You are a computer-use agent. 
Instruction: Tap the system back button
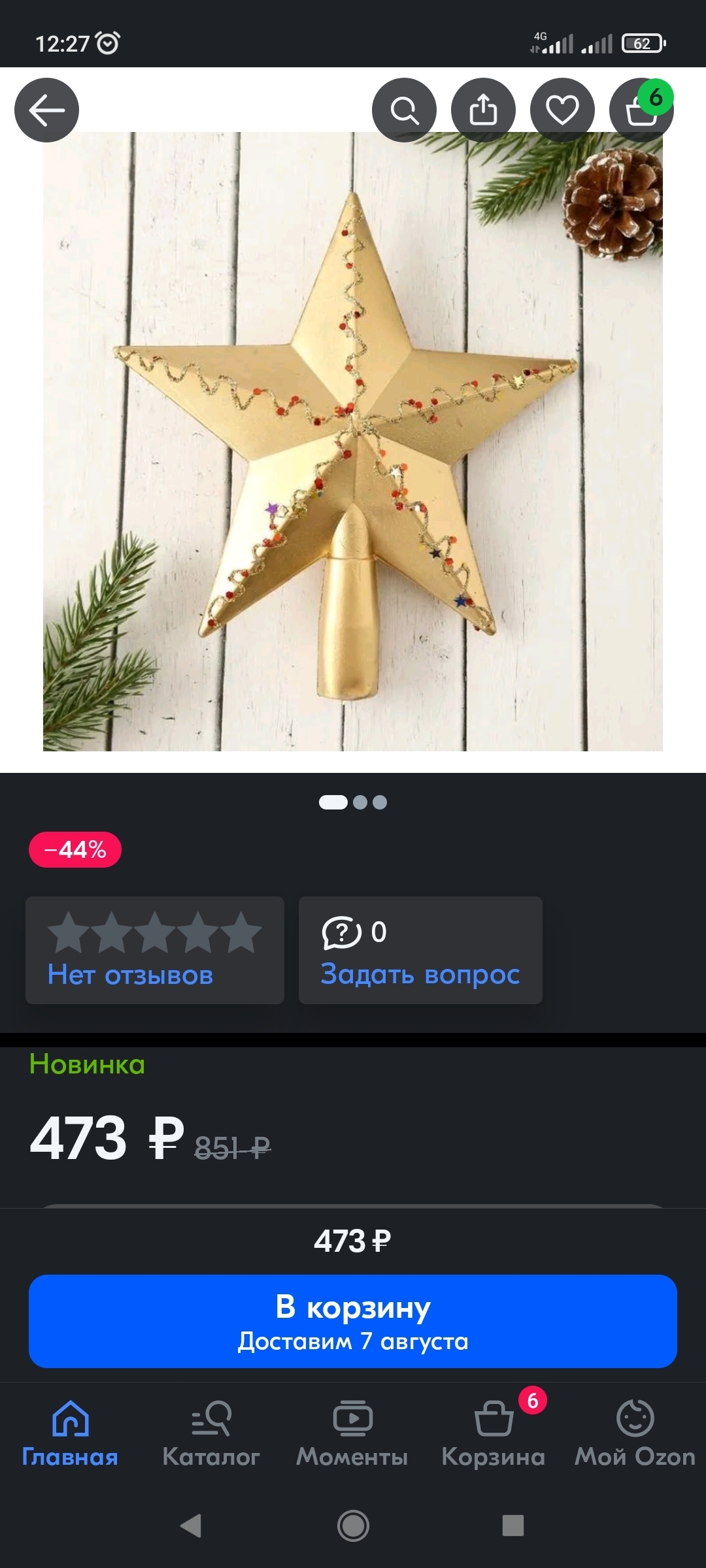click(x=191, y=1526)
